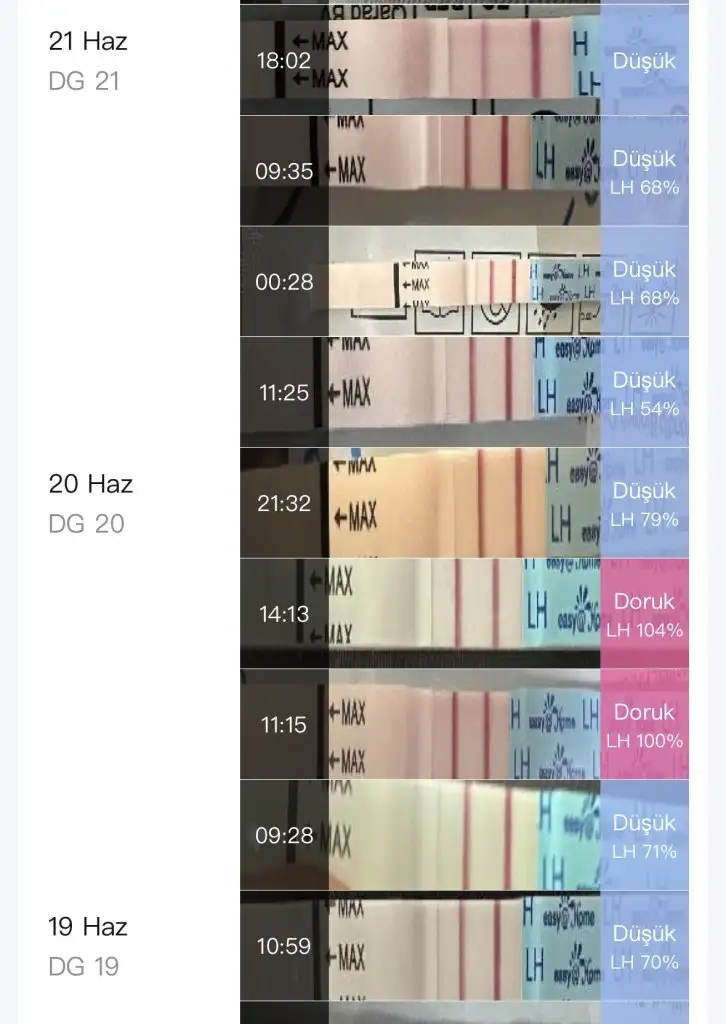Select the 00:28 test strip photo
This screenshot has width=726, height=1024.
coord(464,282)
